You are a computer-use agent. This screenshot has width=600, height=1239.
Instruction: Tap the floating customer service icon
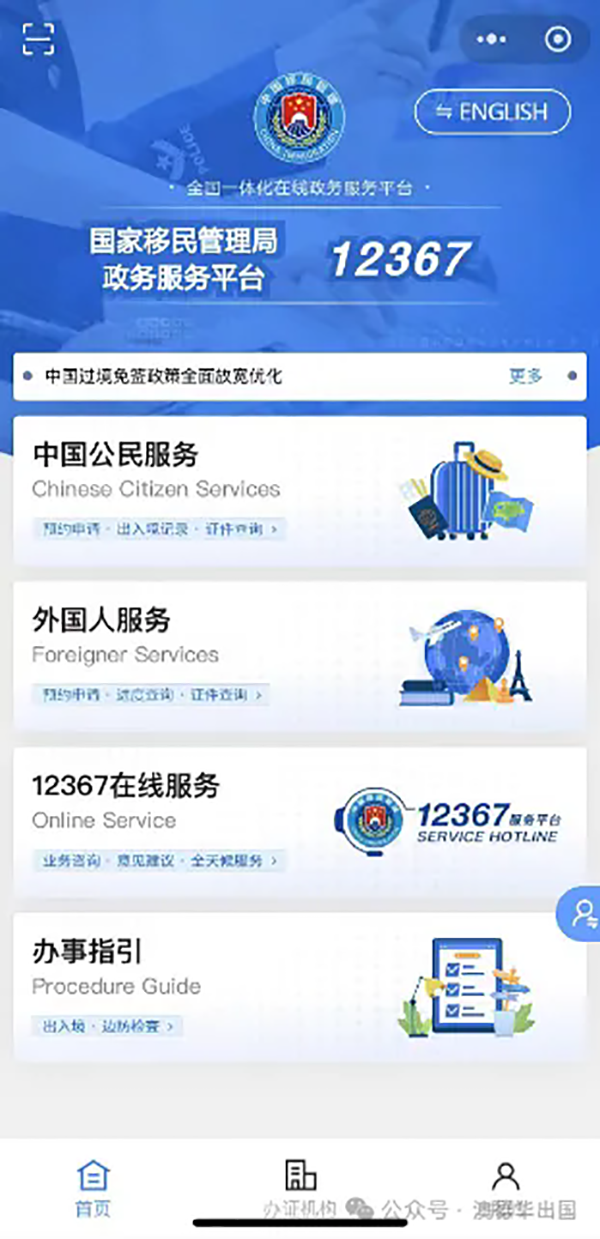pyautogui.click(x=581, y=912)
